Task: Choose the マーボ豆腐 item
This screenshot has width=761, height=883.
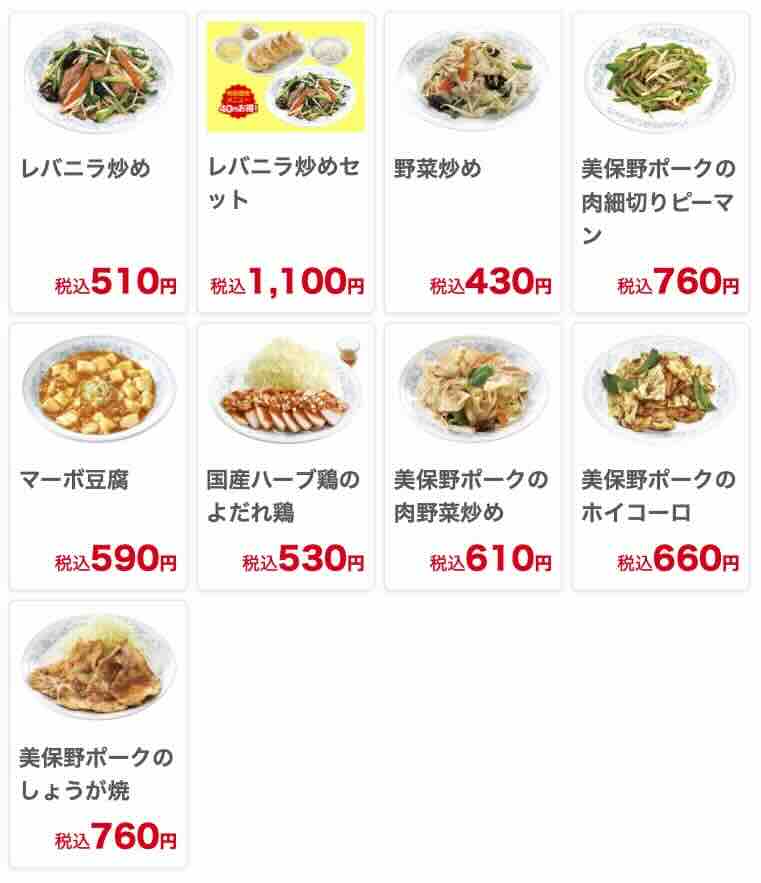Action: click(98, 456)
